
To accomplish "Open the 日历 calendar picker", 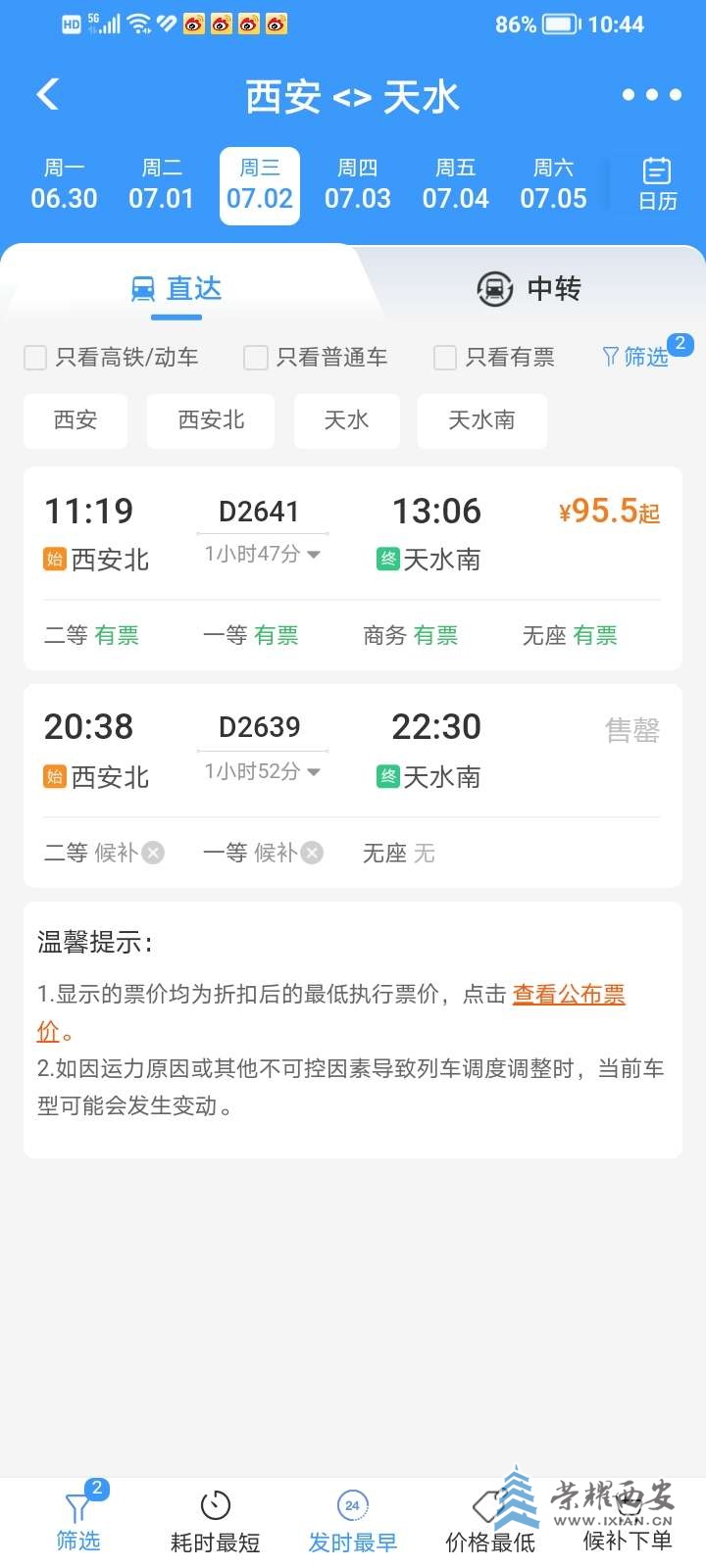I will [657, 185].
